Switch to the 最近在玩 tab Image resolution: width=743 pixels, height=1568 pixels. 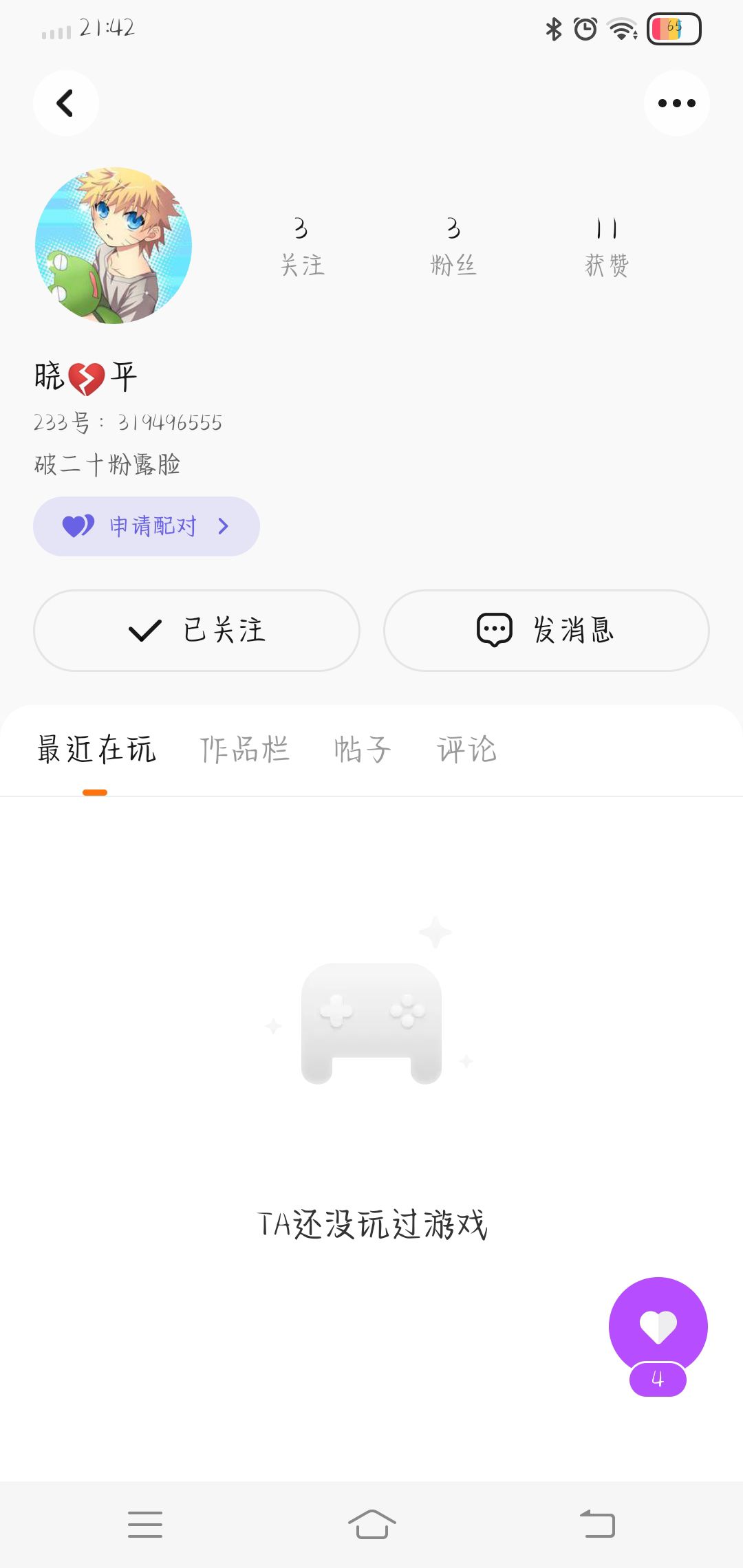point(96,750)
